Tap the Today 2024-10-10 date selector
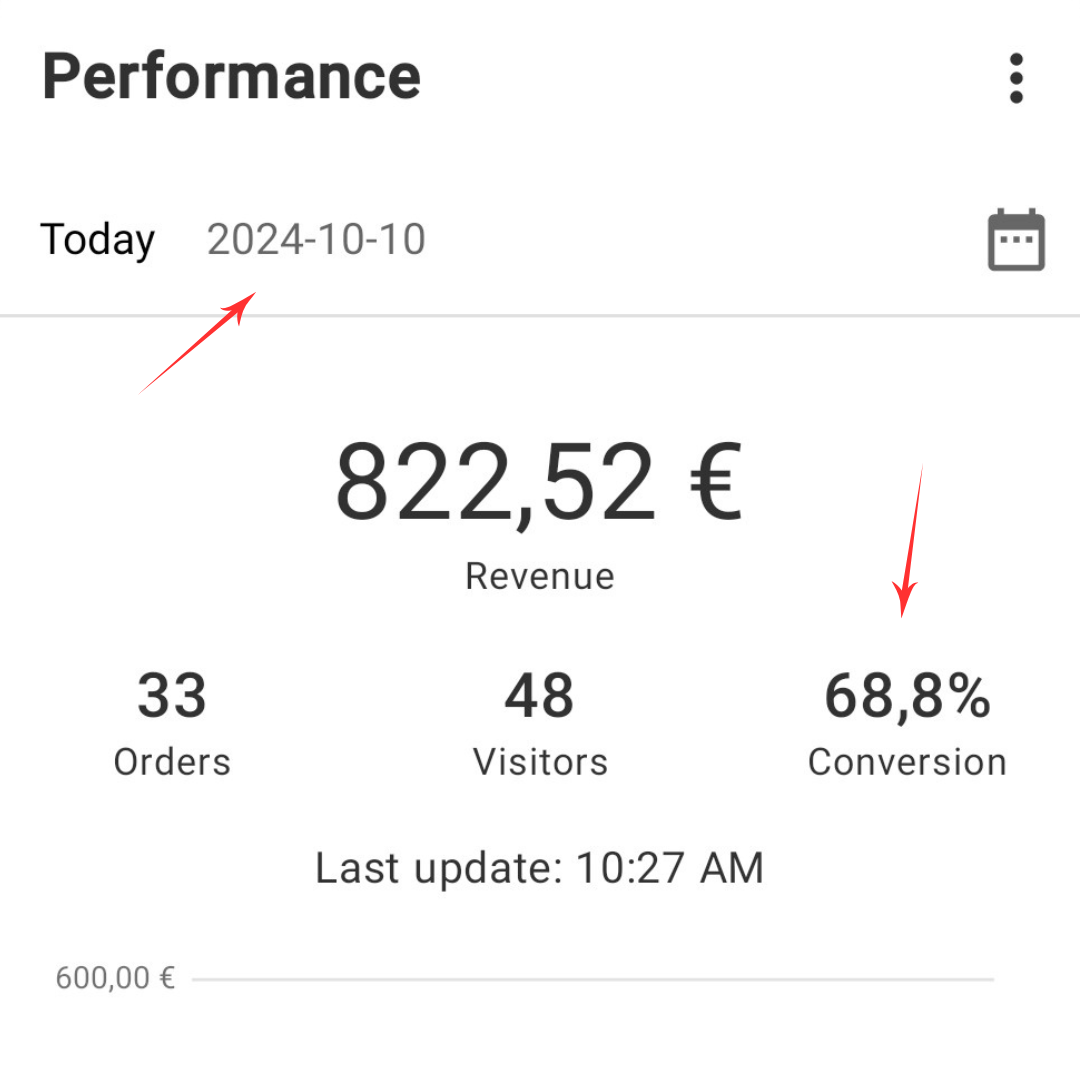This screenshot has height=1080, width=1080. pyautogui.click(x=233, y=240)
